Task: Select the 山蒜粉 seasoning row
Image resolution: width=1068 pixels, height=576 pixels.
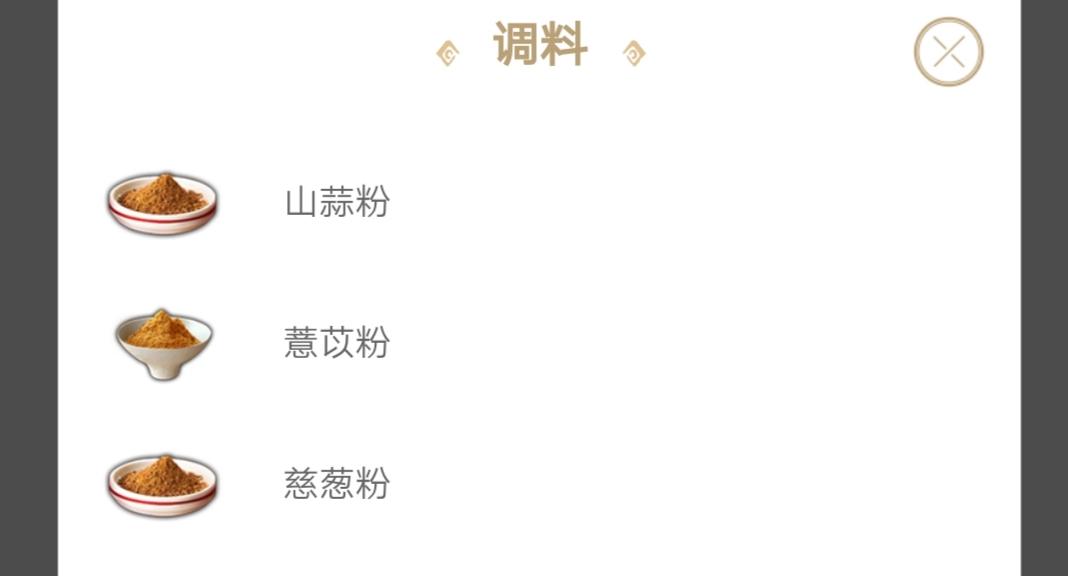Action: 337,203
